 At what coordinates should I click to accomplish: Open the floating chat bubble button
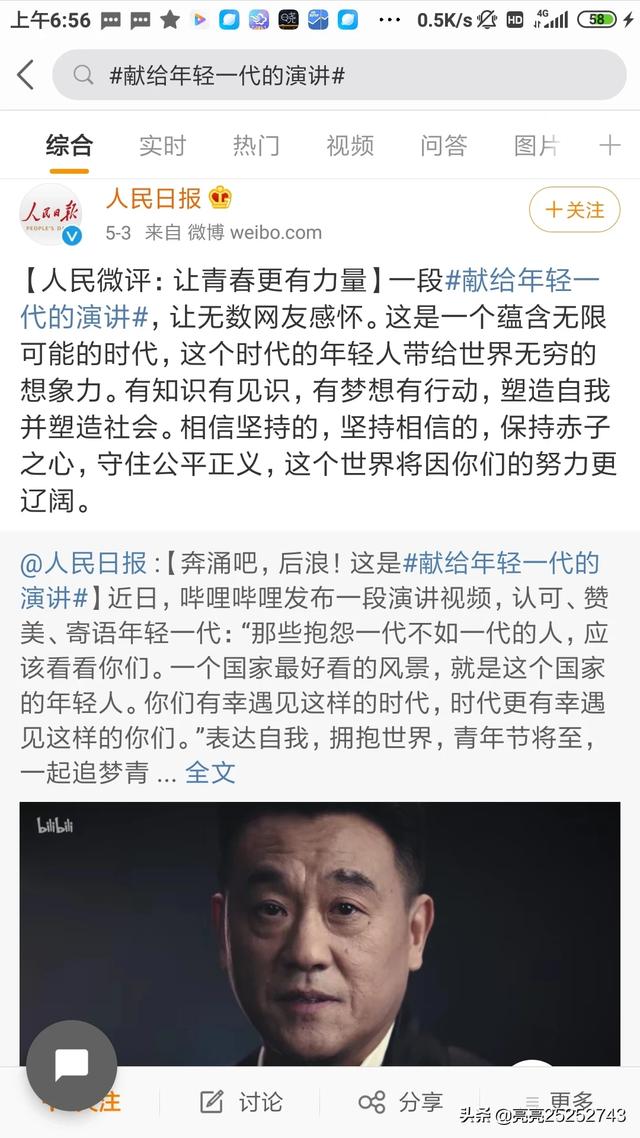point(72,1065)
